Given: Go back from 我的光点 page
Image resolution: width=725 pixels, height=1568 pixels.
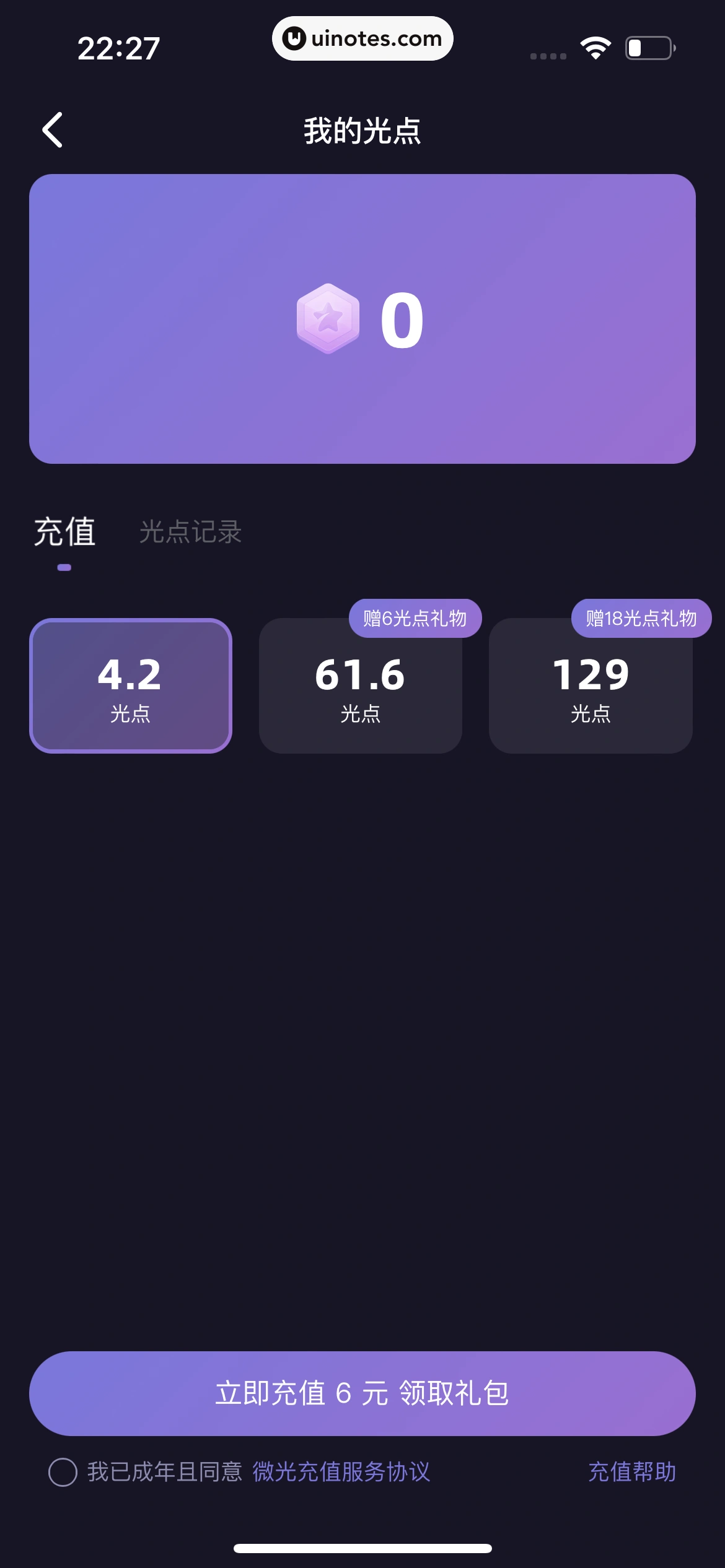Looking at the screenshot, I should point(53,130).
